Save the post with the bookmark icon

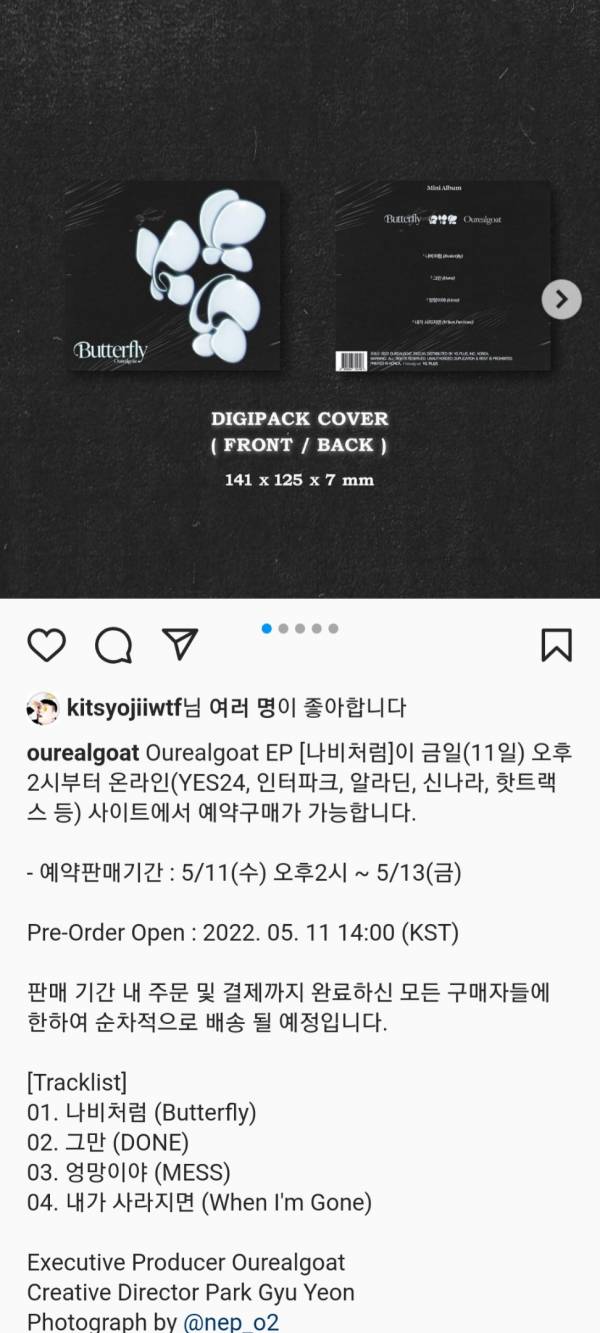click(x=556, y=645)
